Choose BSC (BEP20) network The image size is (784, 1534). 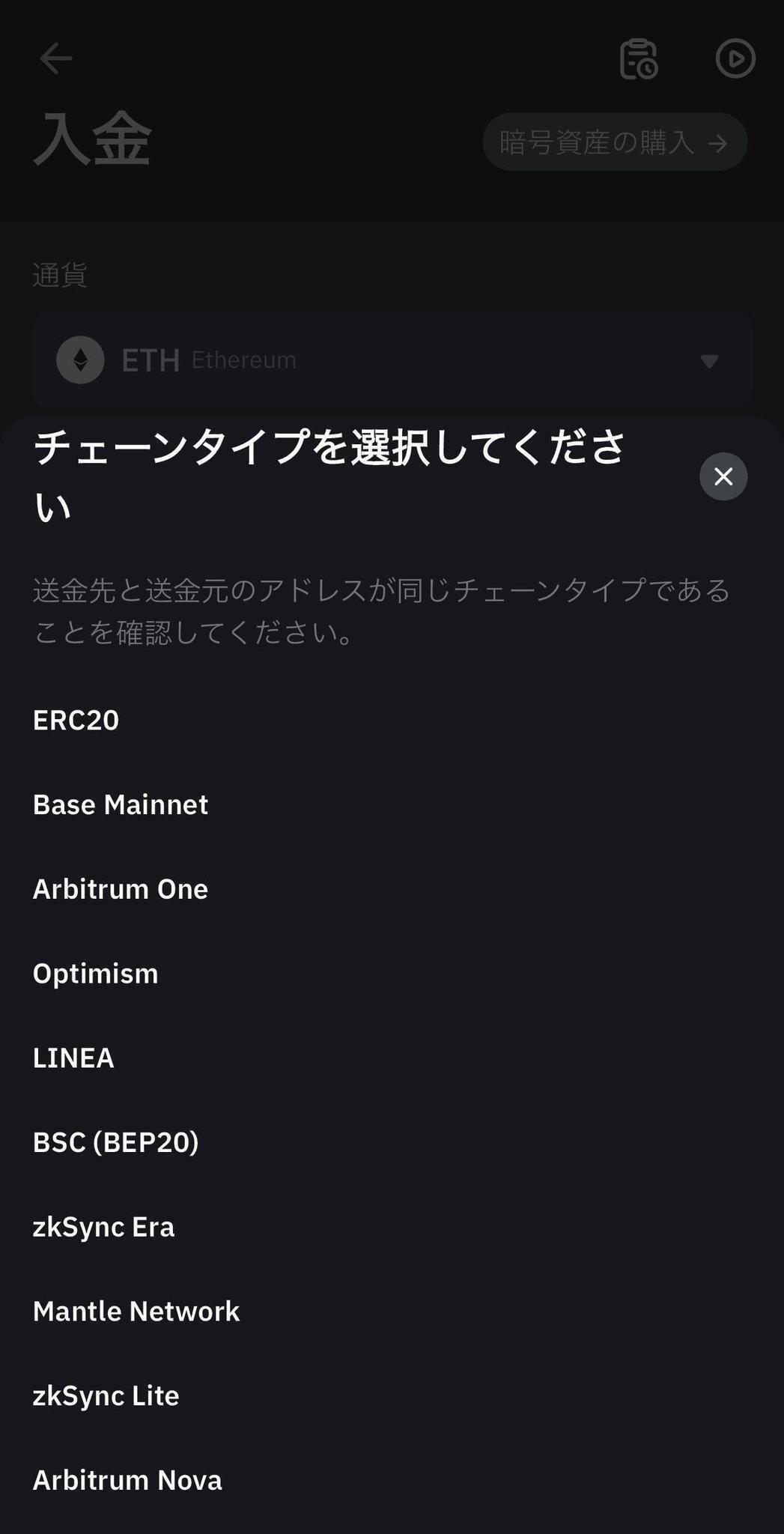click(x=117, y=1142)
